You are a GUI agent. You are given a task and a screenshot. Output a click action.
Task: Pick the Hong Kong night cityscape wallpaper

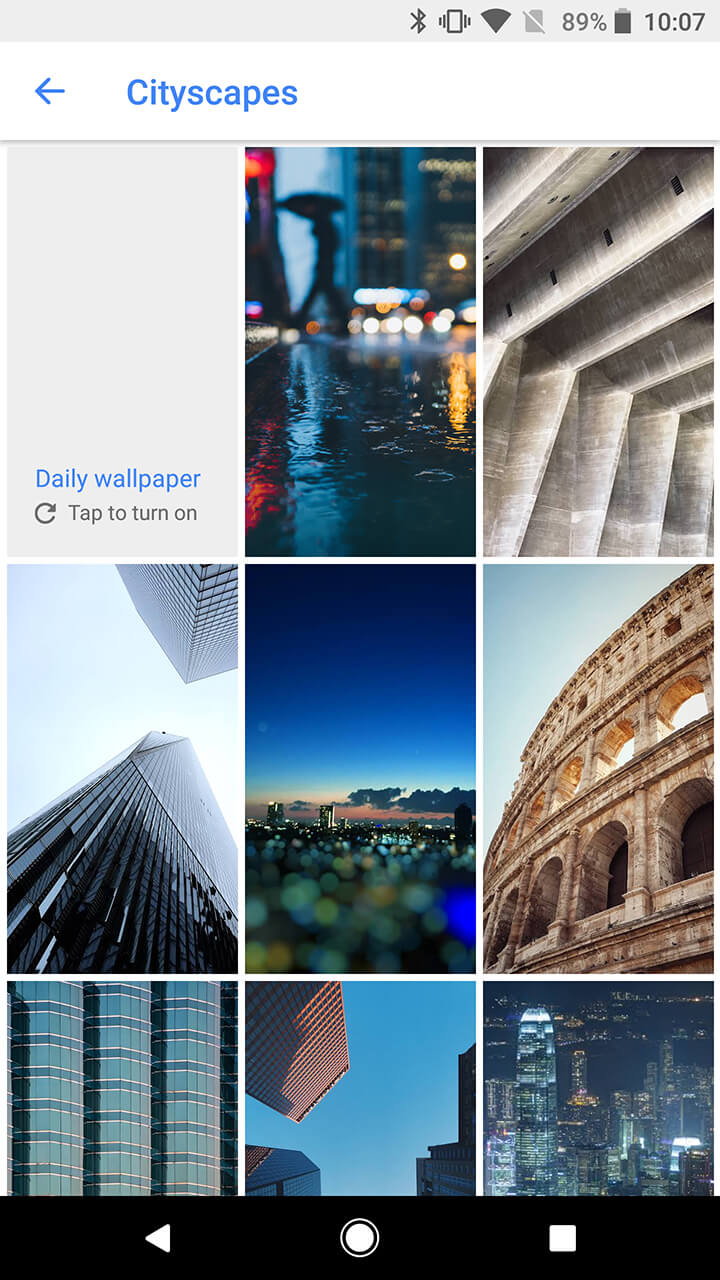click(598, 1090)
